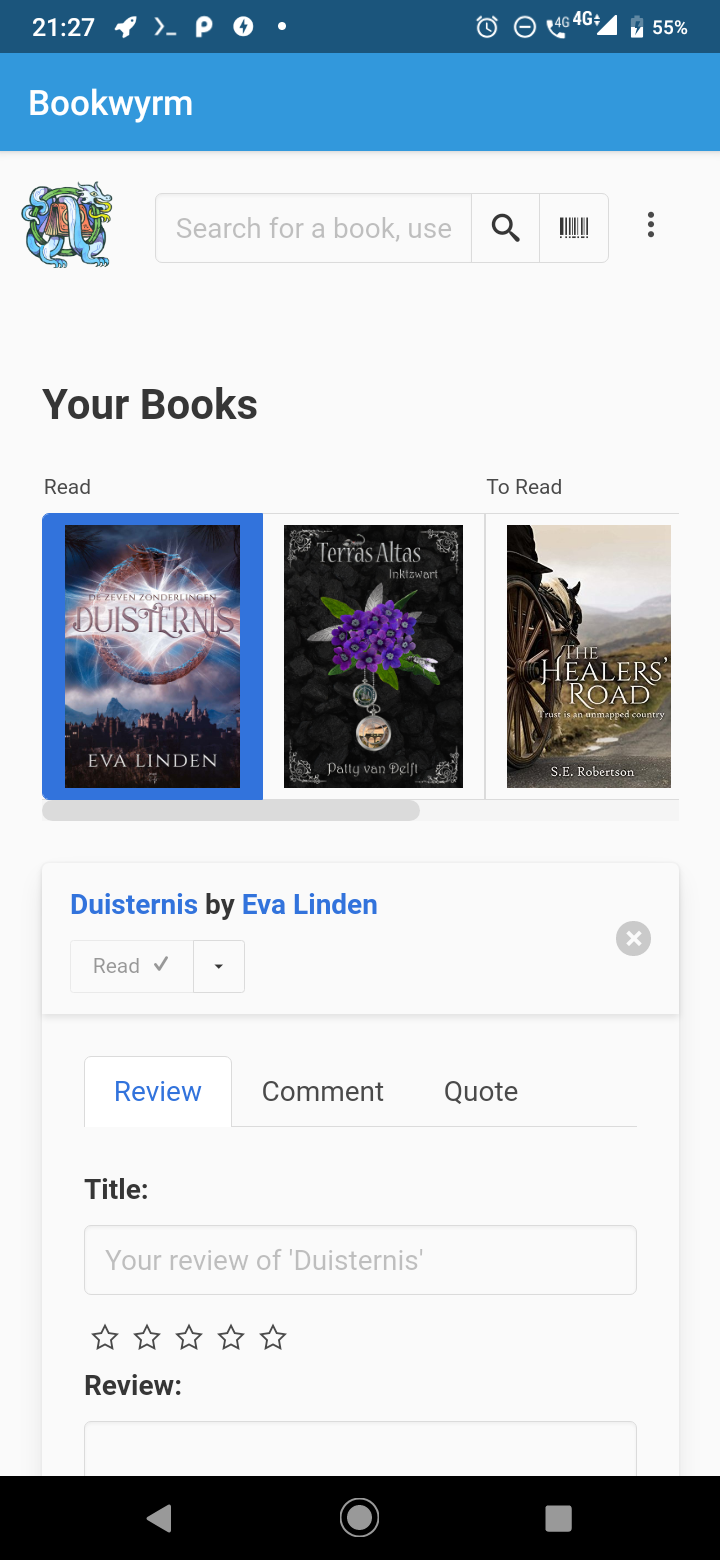Expand the shelf options dropdown arrow

(x=219, y=966)
